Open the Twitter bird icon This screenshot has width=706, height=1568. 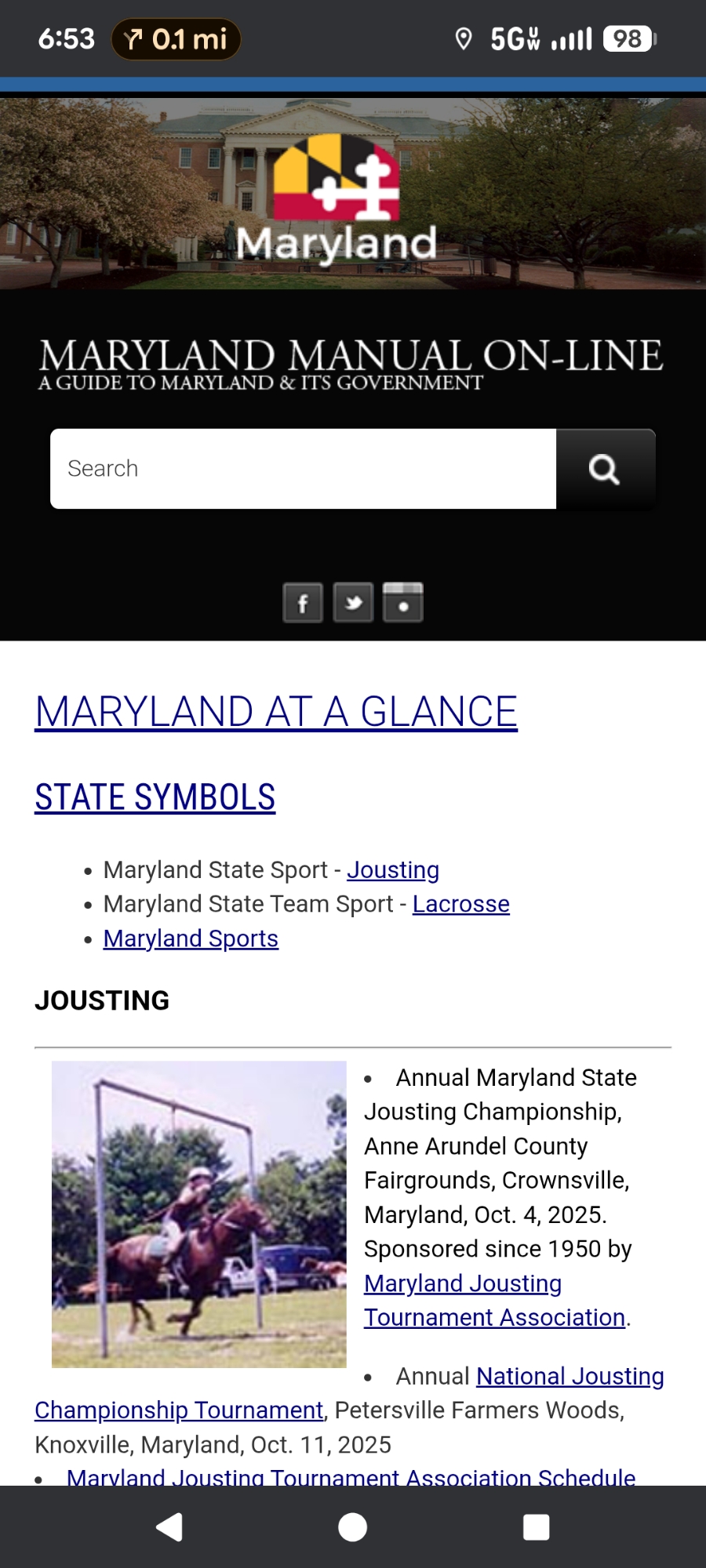353,603
